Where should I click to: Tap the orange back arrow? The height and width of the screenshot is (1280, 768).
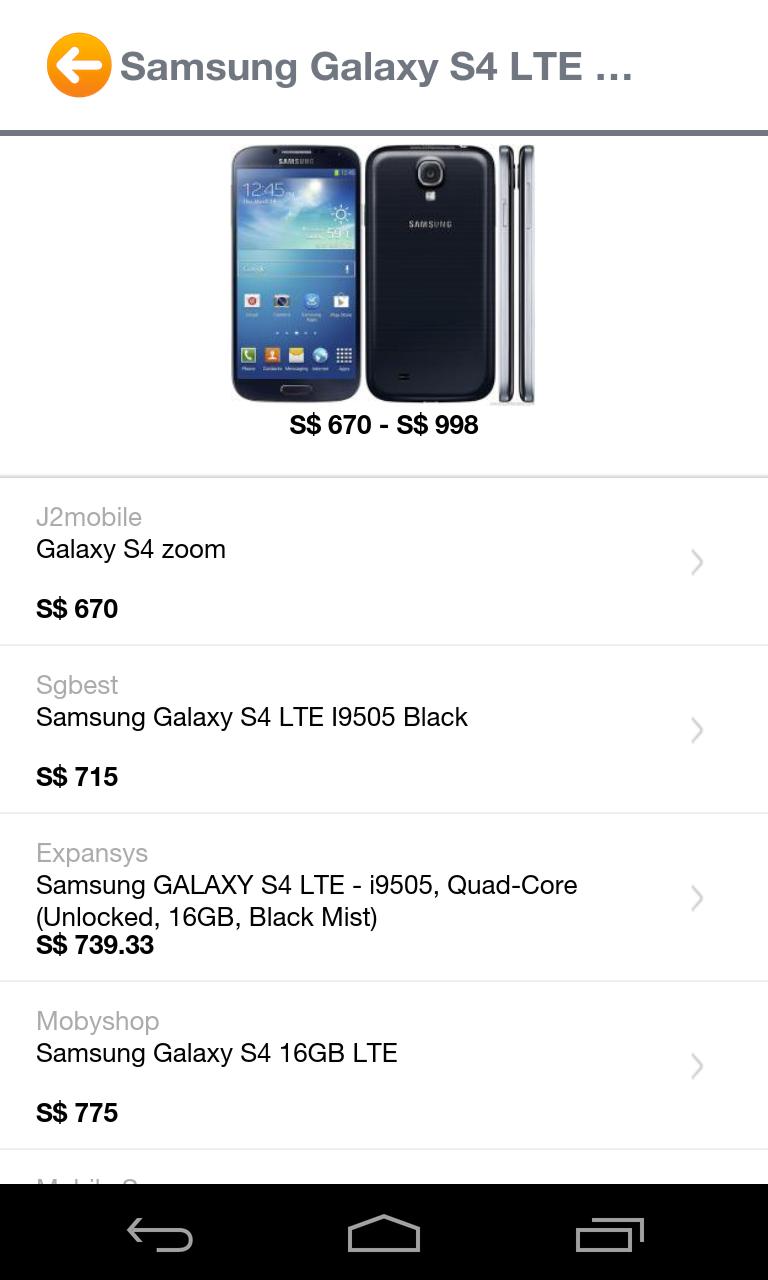(x=78, y=66)
